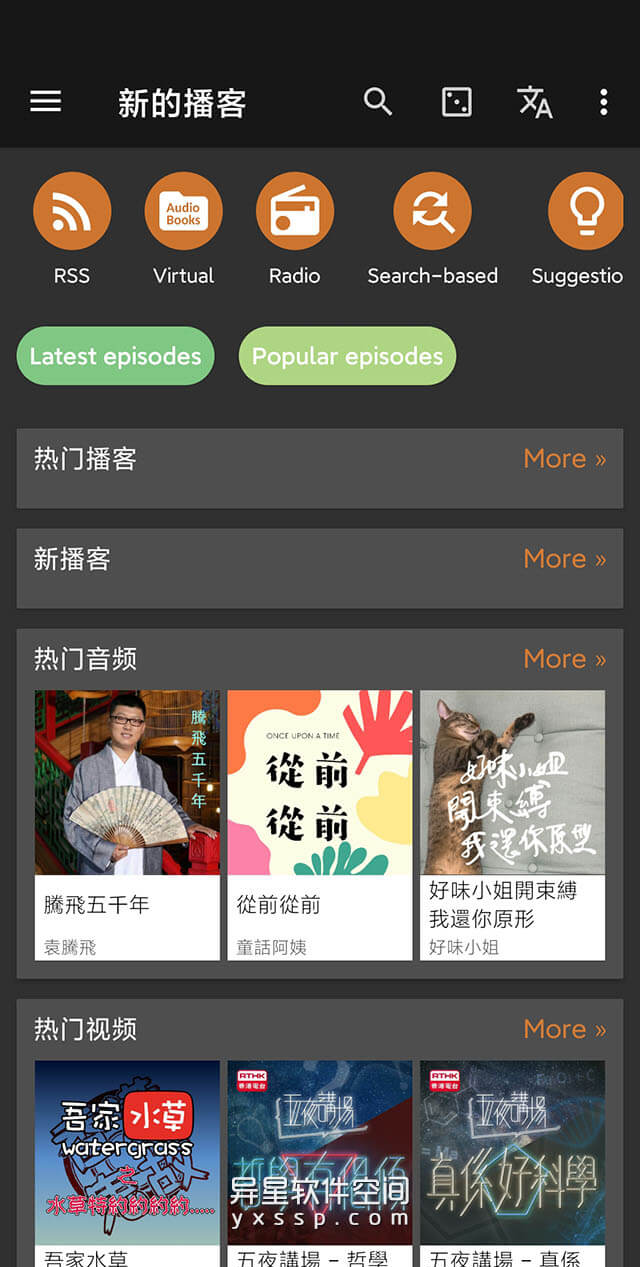Screen dimensions: 640x1267
Task: Open the language translate icon
Action: coord(534,102)
